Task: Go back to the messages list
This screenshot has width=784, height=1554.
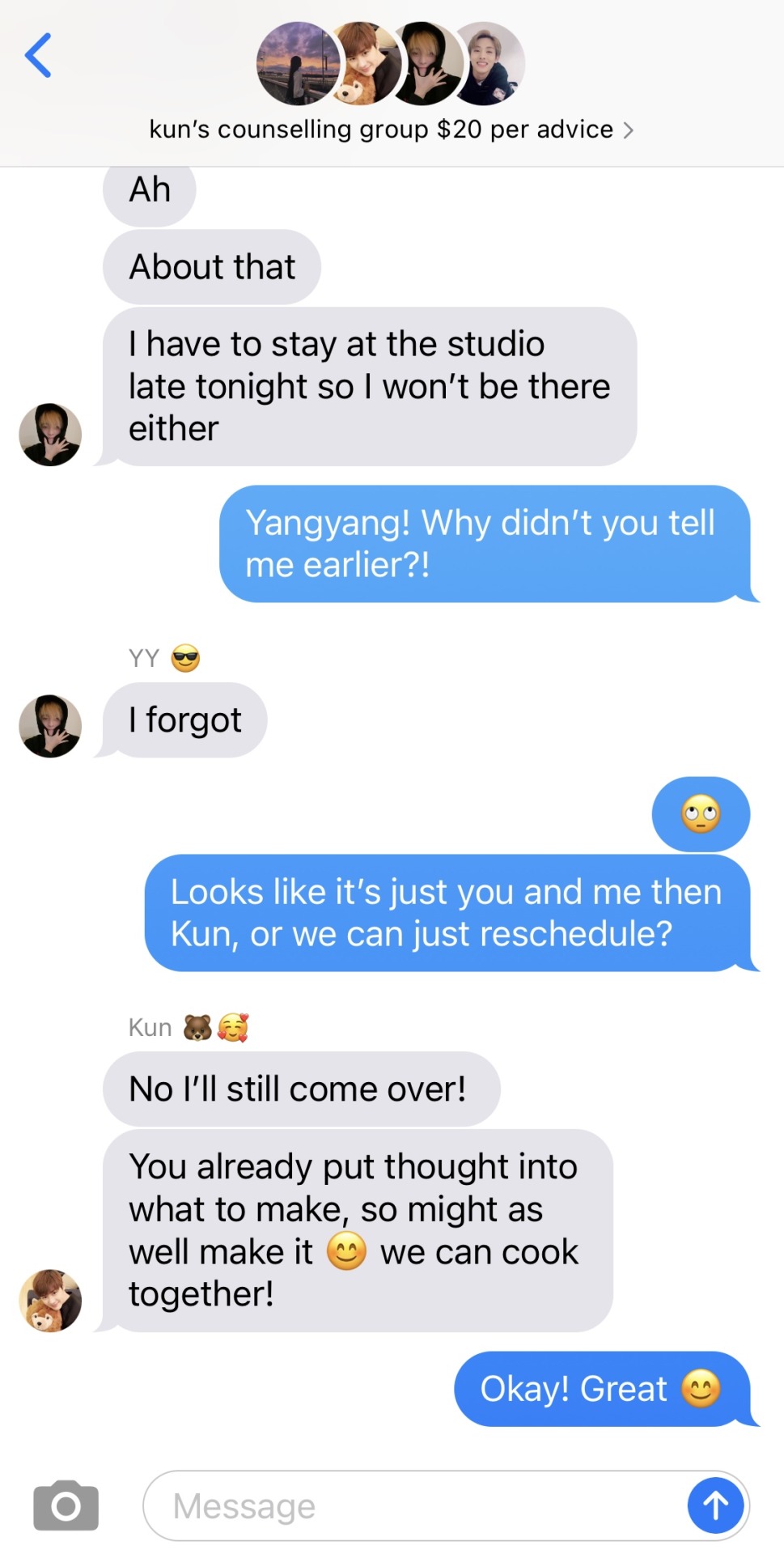Action: [x=38, y=55]
